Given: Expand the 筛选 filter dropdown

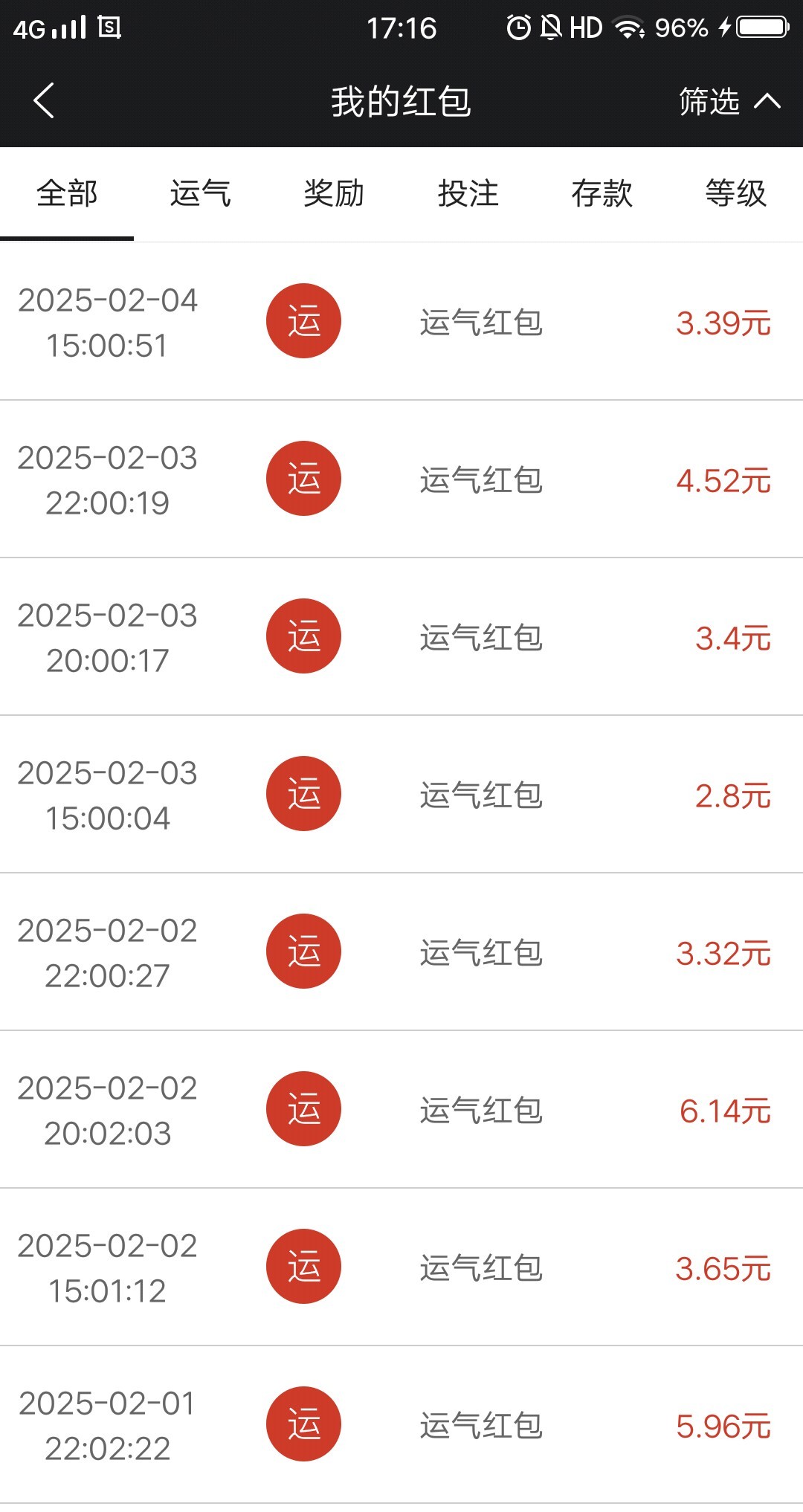Looking at the screenshot, I should tap(729, 101).
